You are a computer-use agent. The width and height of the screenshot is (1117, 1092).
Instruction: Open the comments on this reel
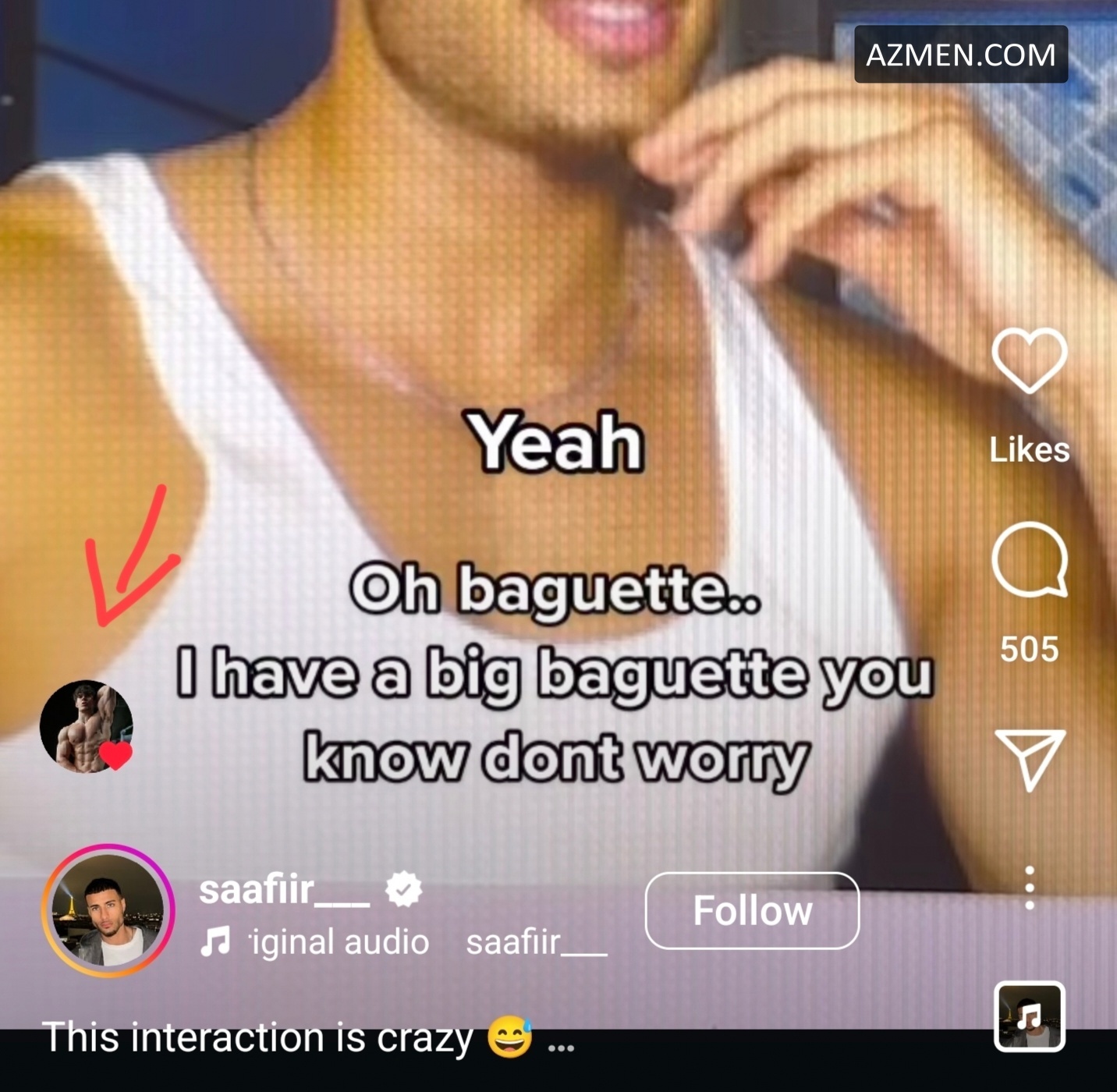pyautogui.click(x=1029, y=560)
